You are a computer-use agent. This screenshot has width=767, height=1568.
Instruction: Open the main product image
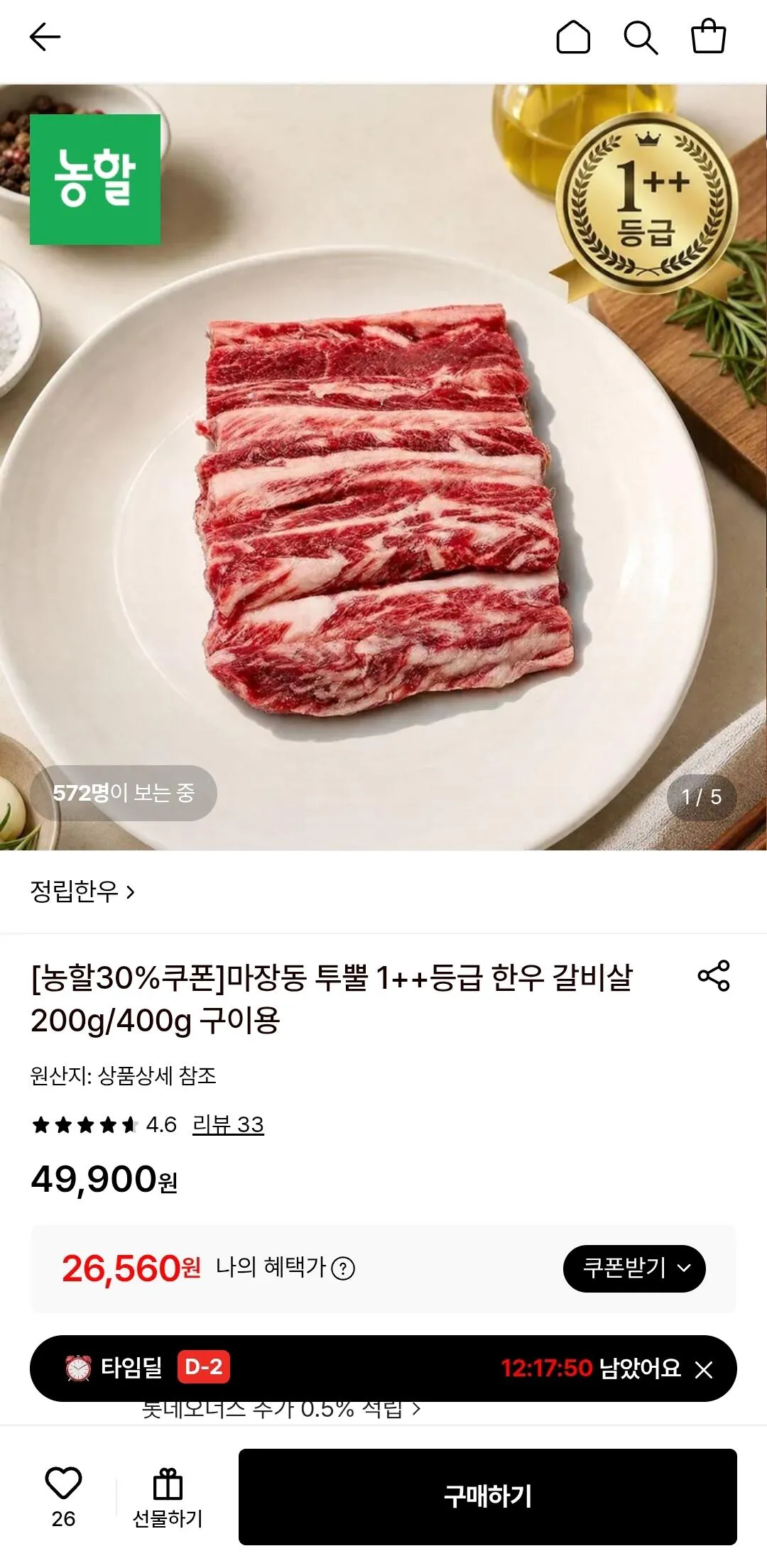click(x=383, y=467)
